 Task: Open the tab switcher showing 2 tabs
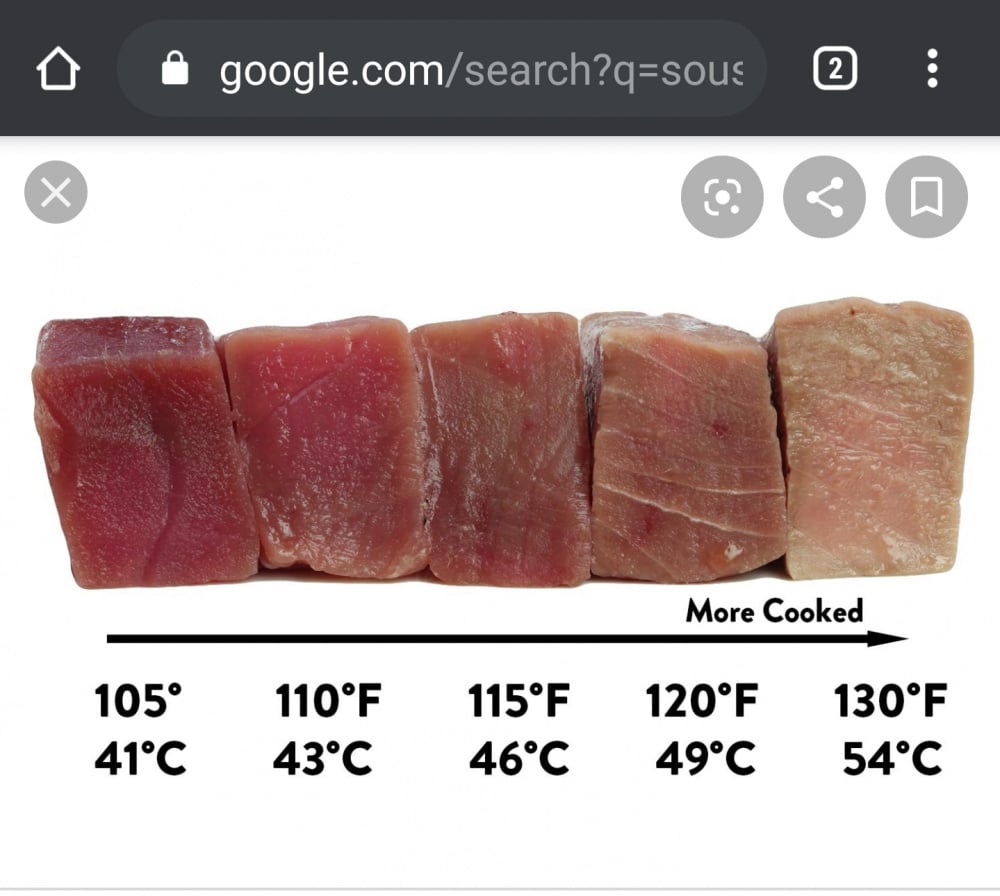[835, 70]
